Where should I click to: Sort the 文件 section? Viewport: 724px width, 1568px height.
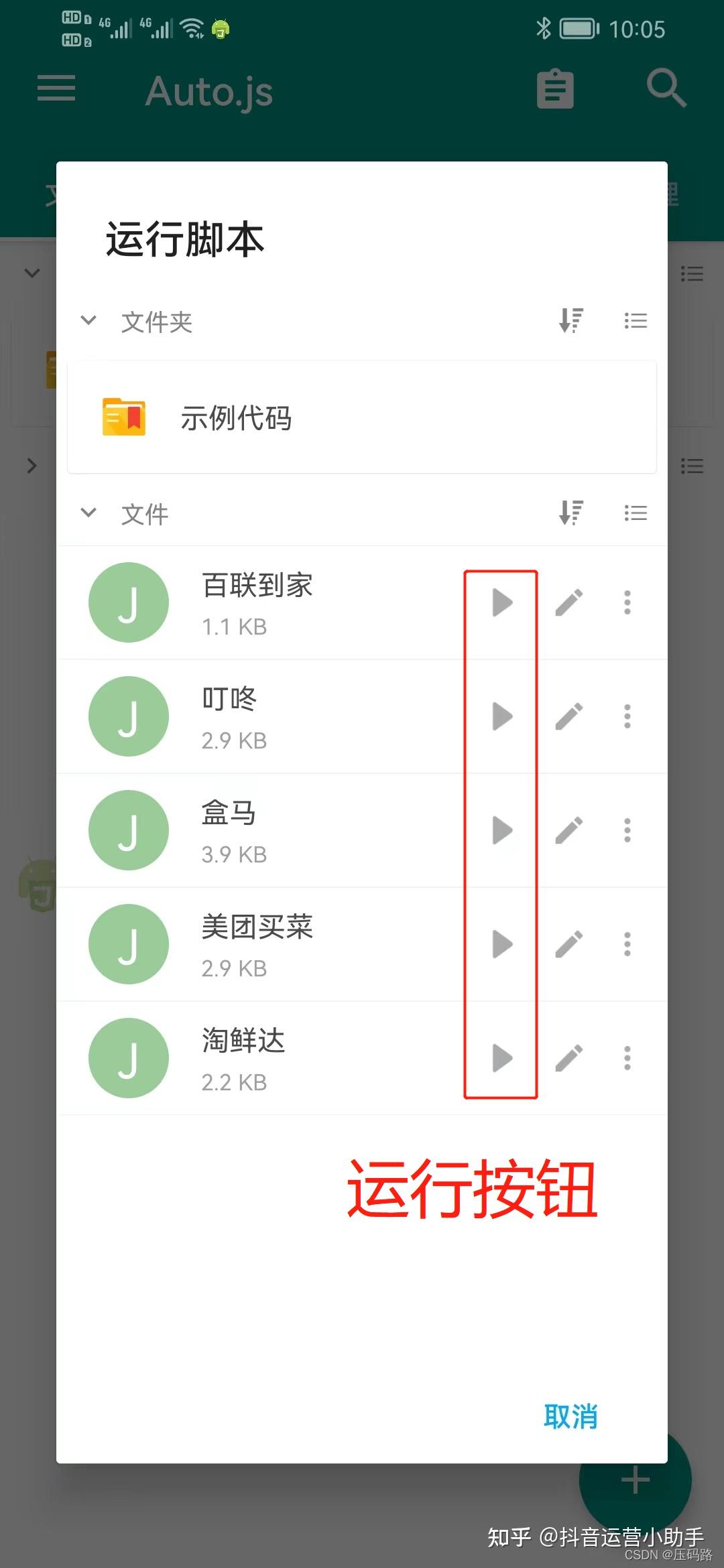pyautogui.click(x=571, y=513)
